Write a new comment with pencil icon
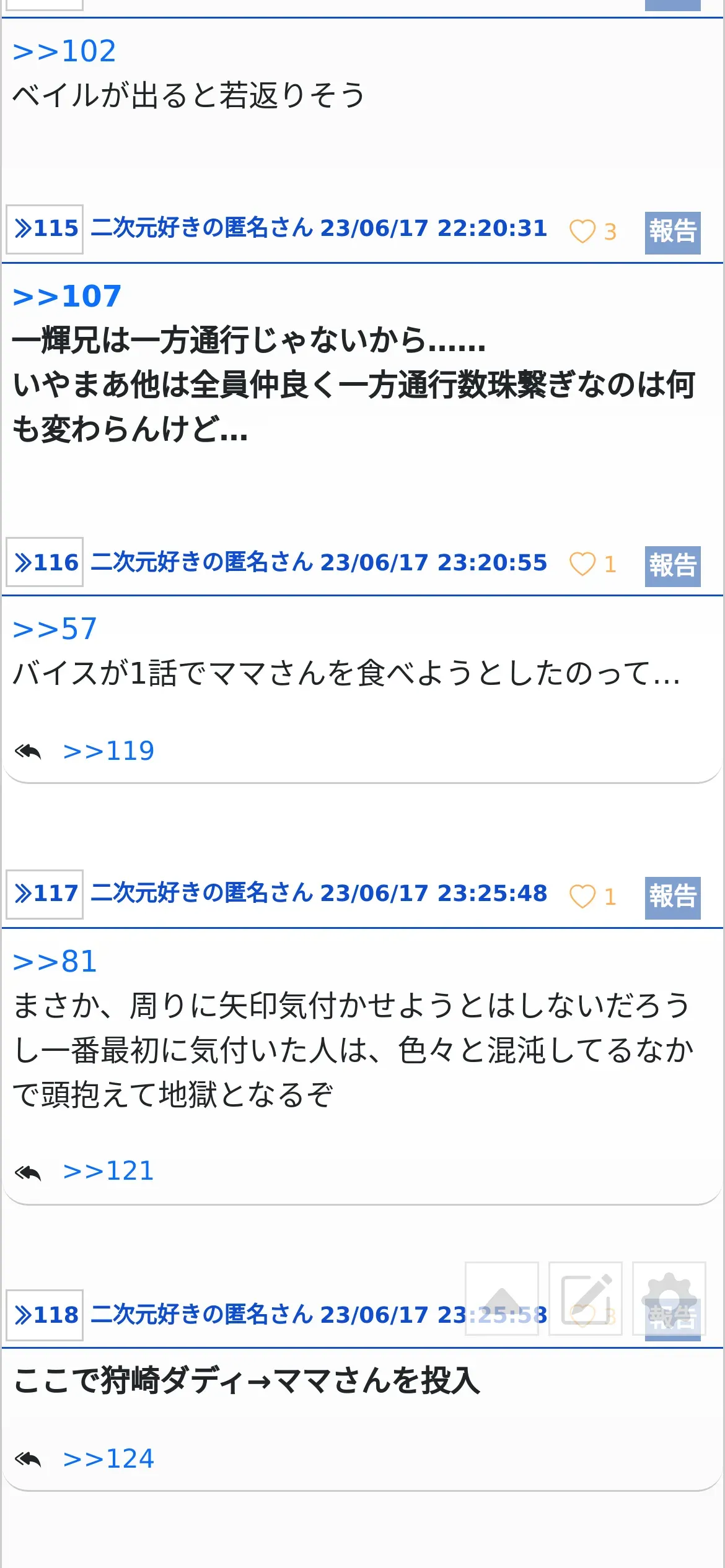725x1568 pixels. [586, 1298]
